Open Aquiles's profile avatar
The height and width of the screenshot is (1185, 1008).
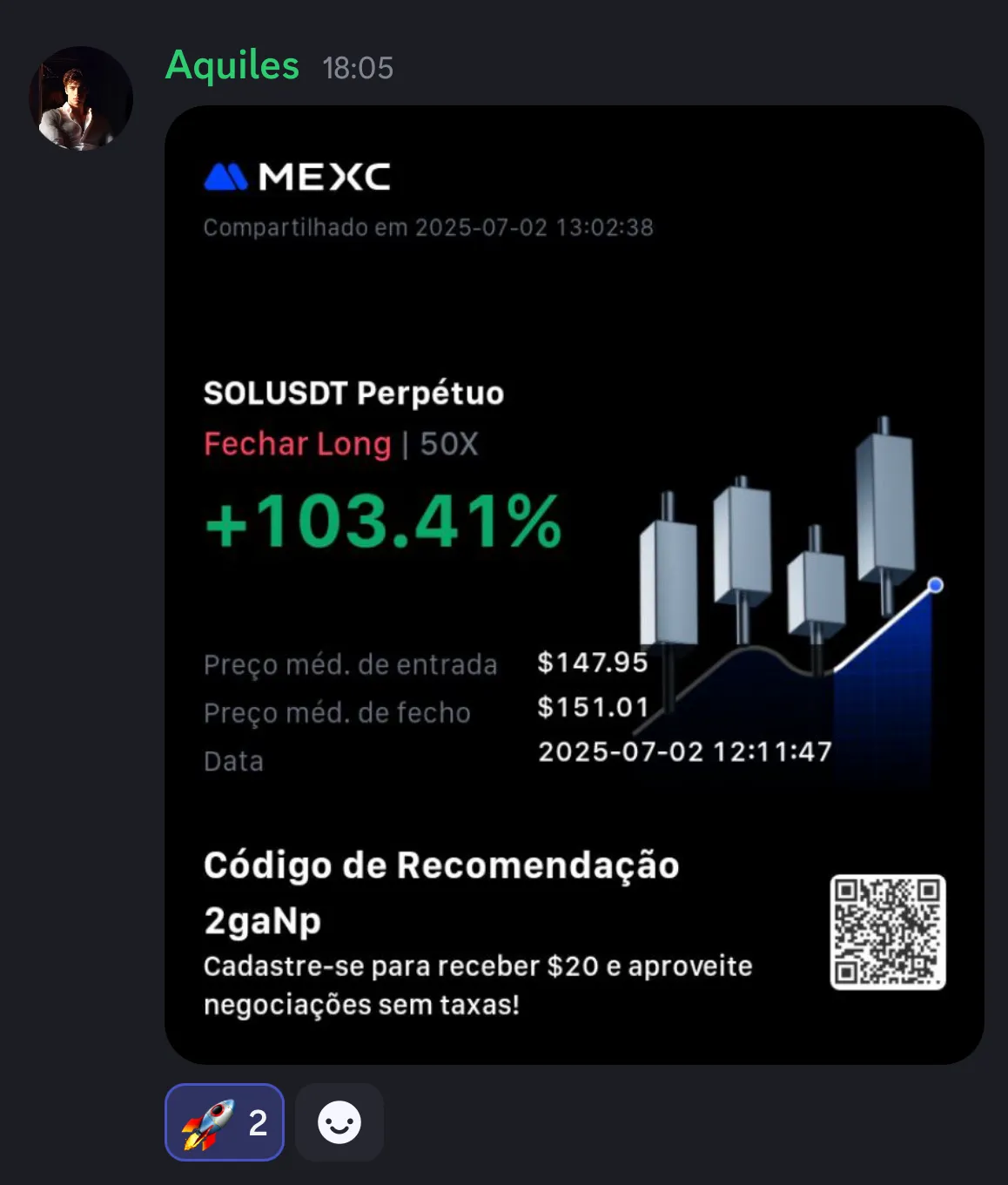click(x=81, y=98)
